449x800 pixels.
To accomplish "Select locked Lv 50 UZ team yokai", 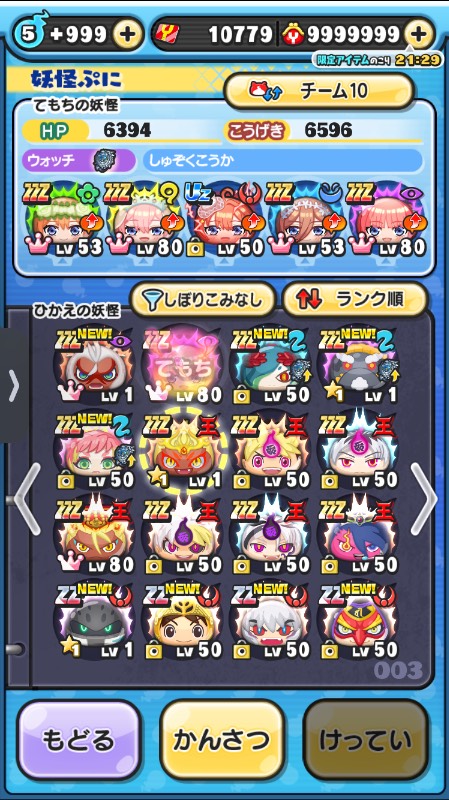I will pyautogui.click(x=224, y=219).
